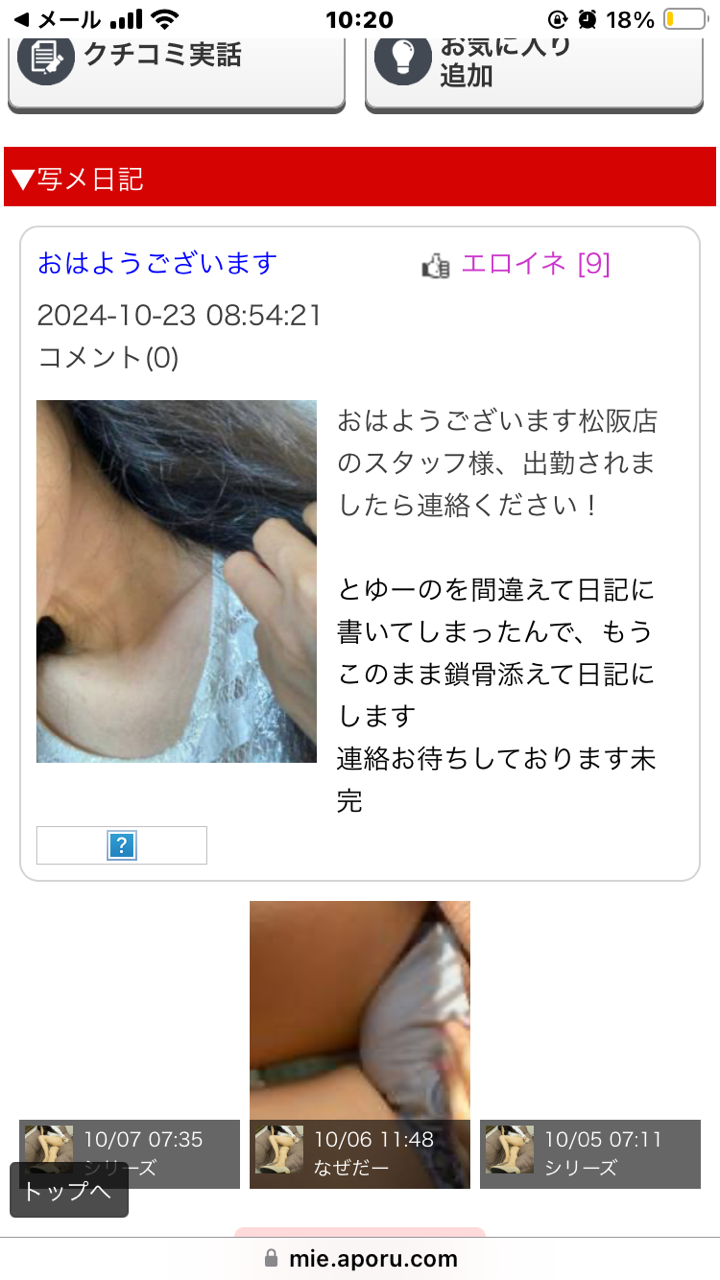This screenshot has height=1280, width=720.
Task: Return to the メール app
Action: tap(58, 19)
